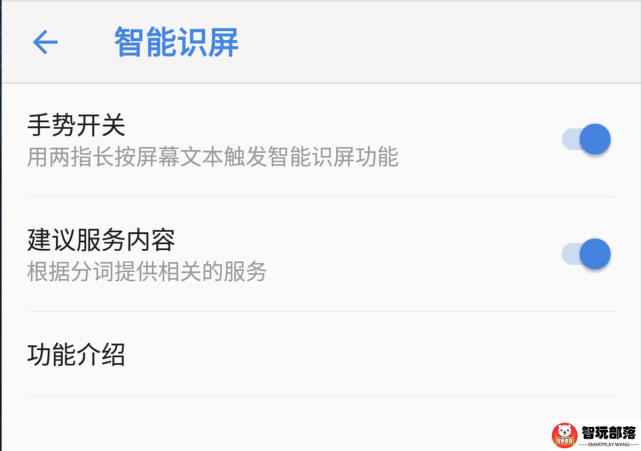
Task: Disable the 建议服务内容 switch
Action: point(586,254)
